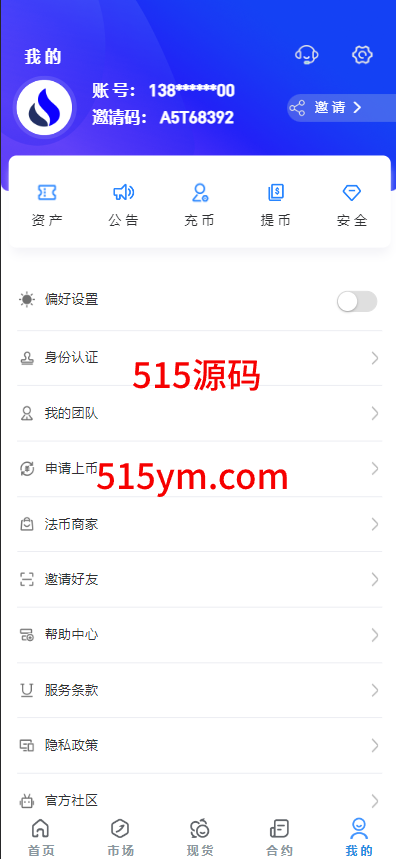Open 我的团队 row
396x859 pixels.
[199, 414]
